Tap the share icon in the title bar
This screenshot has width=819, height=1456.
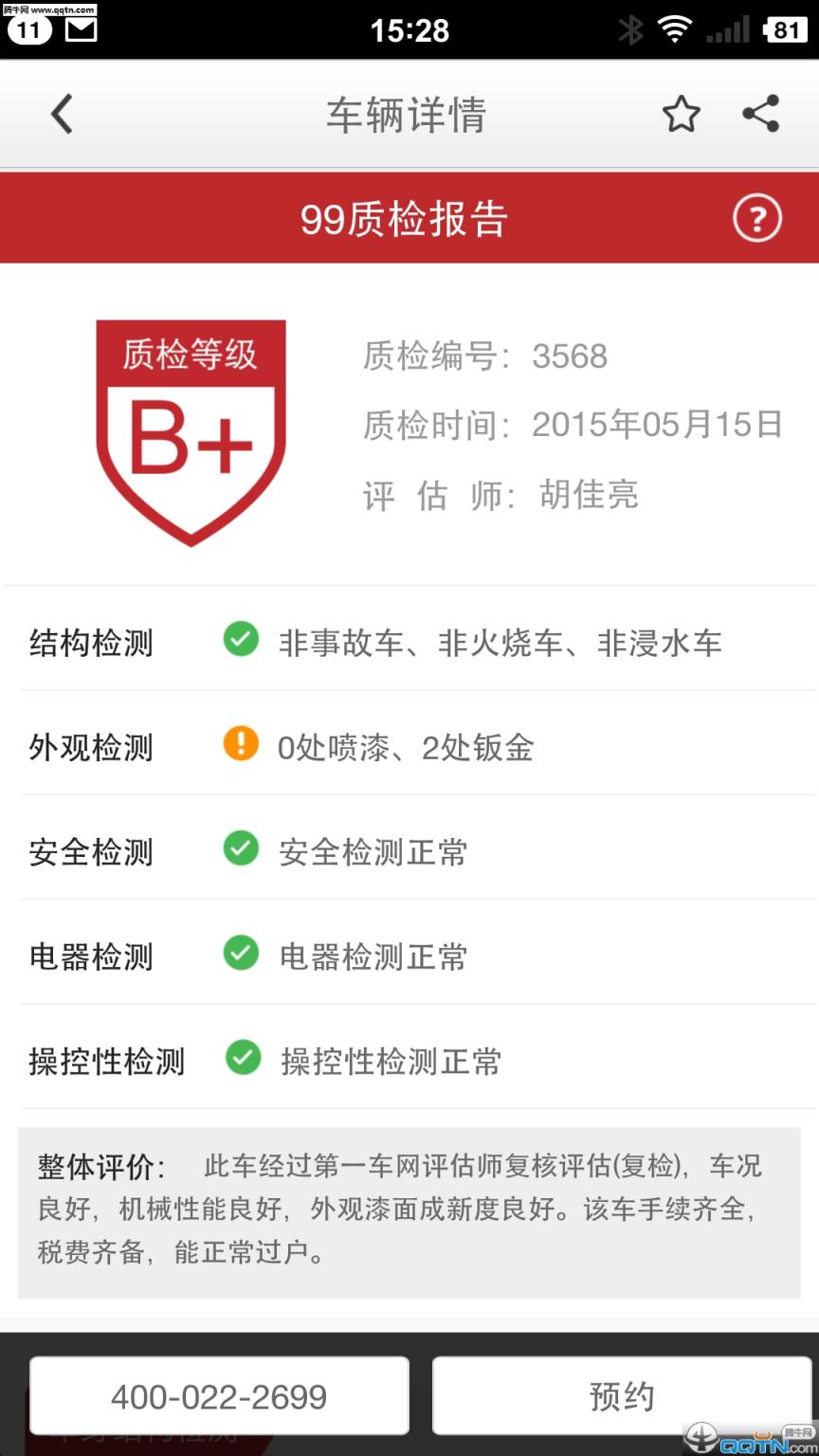point(758,113)
